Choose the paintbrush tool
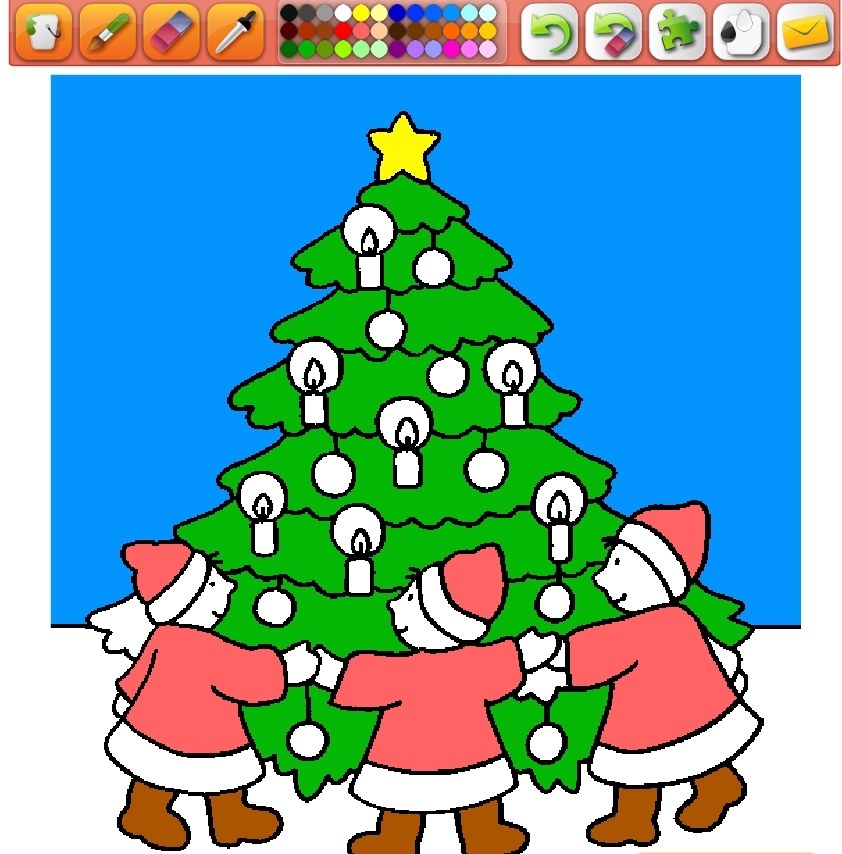The image size is (842, 854). [x=107, y=32]
